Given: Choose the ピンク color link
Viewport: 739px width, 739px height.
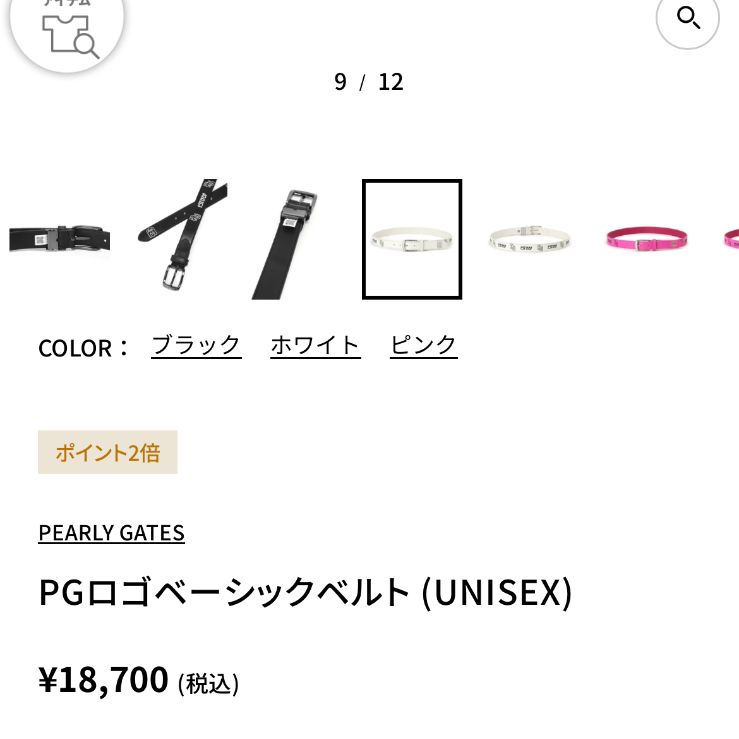Looking at the screenshot, I should click(424, 346).
